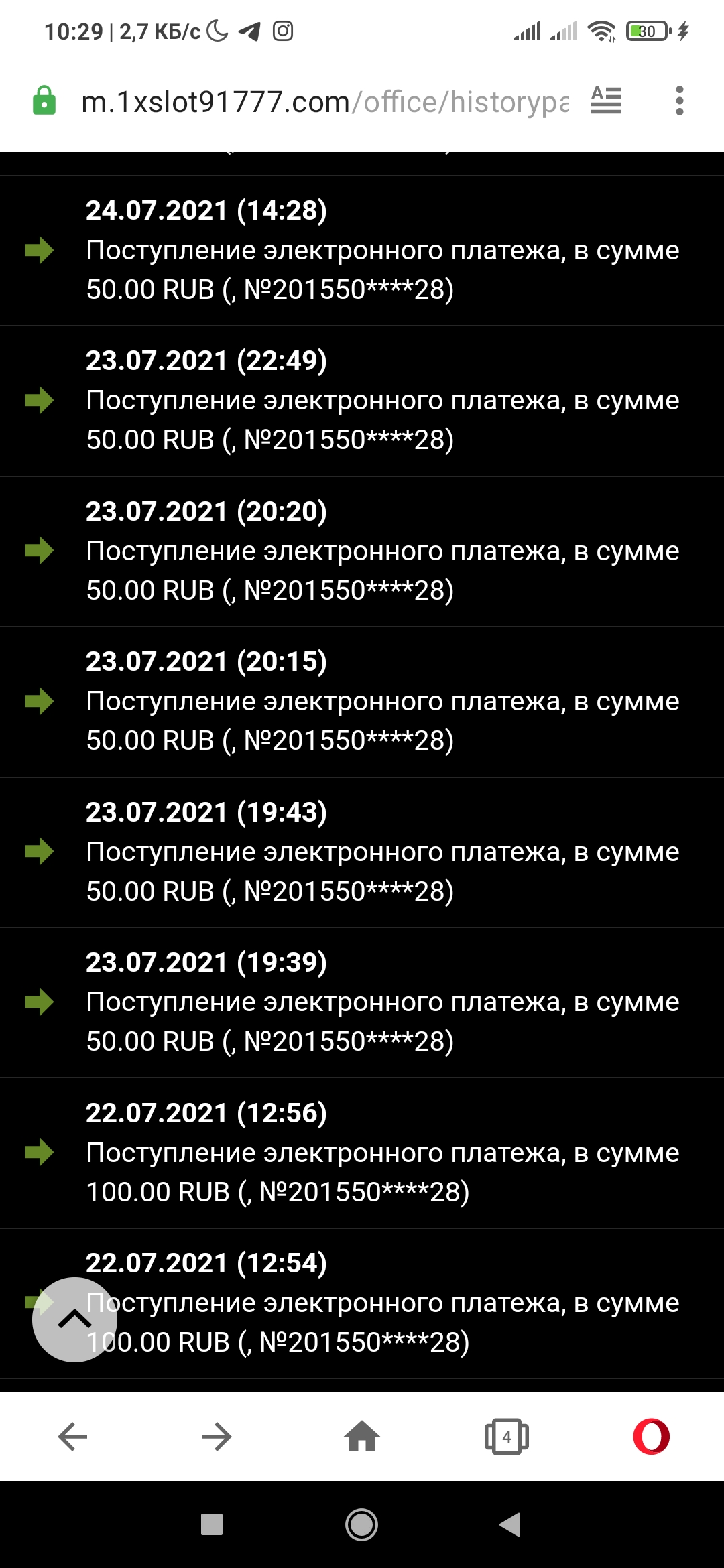Tap the browser address bar URL
Screen dimensions: 724x1568
325,102
